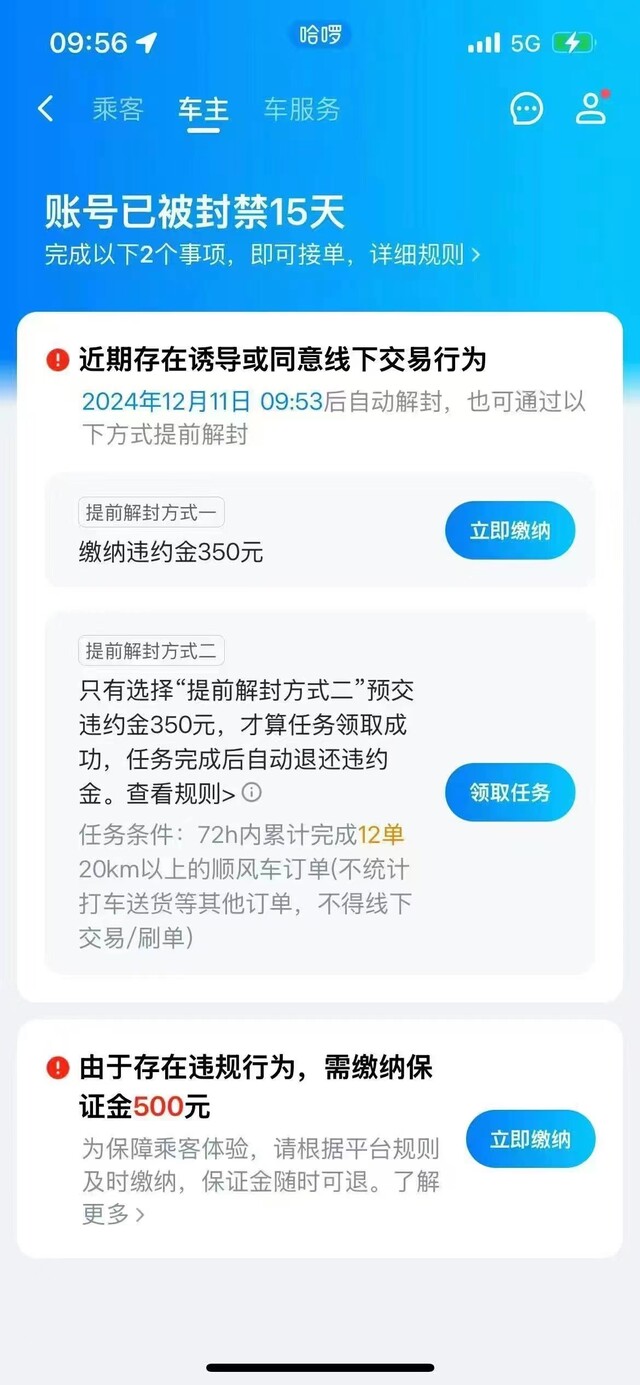Tap 立即缴纳 for the 350元 违约金
This screenshot has height=1385, width=640.
[x=510, y=531]
